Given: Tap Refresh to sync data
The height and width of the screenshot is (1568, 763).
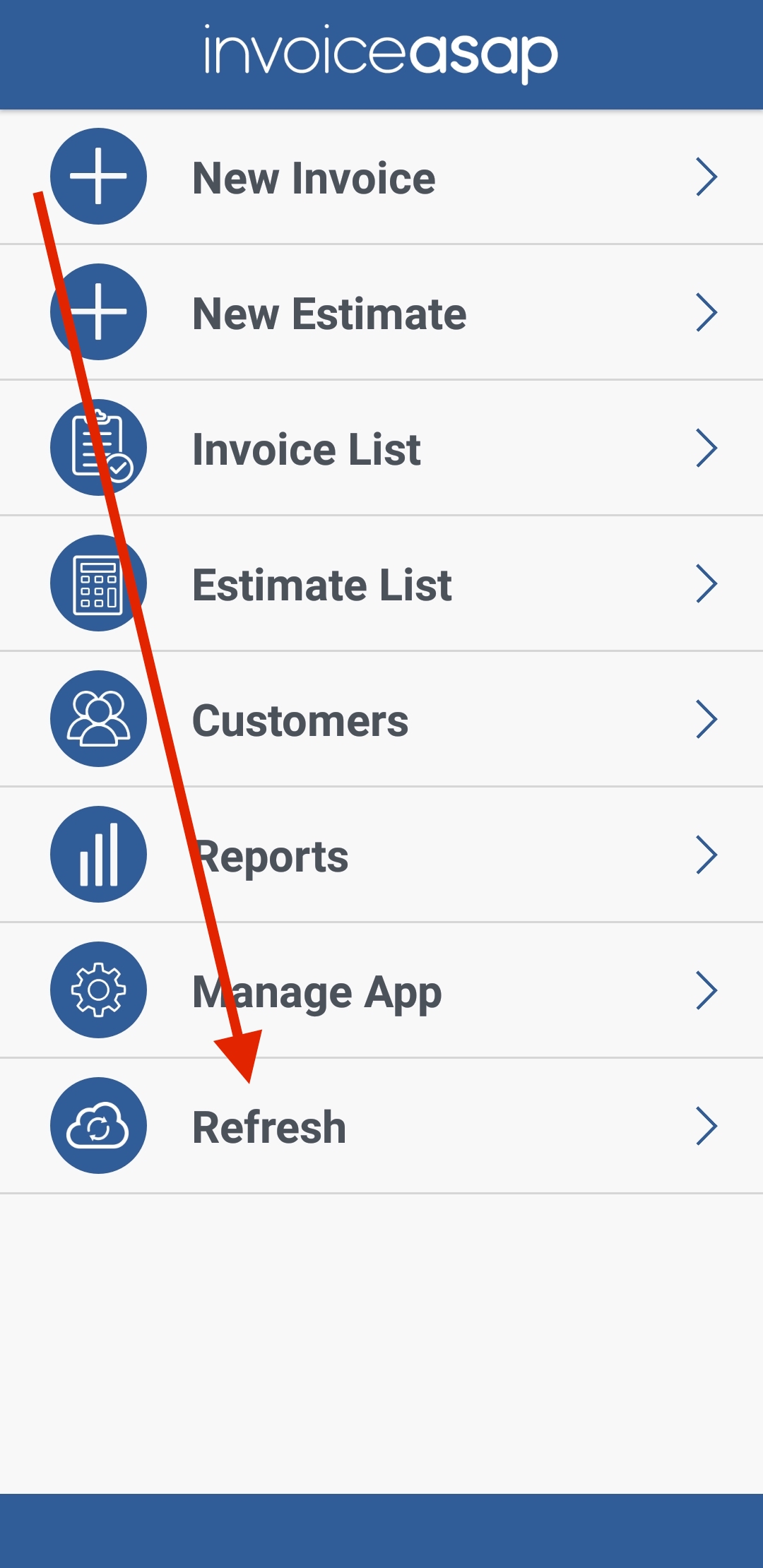Looking at the screenshot, I should coord(381,1127).
